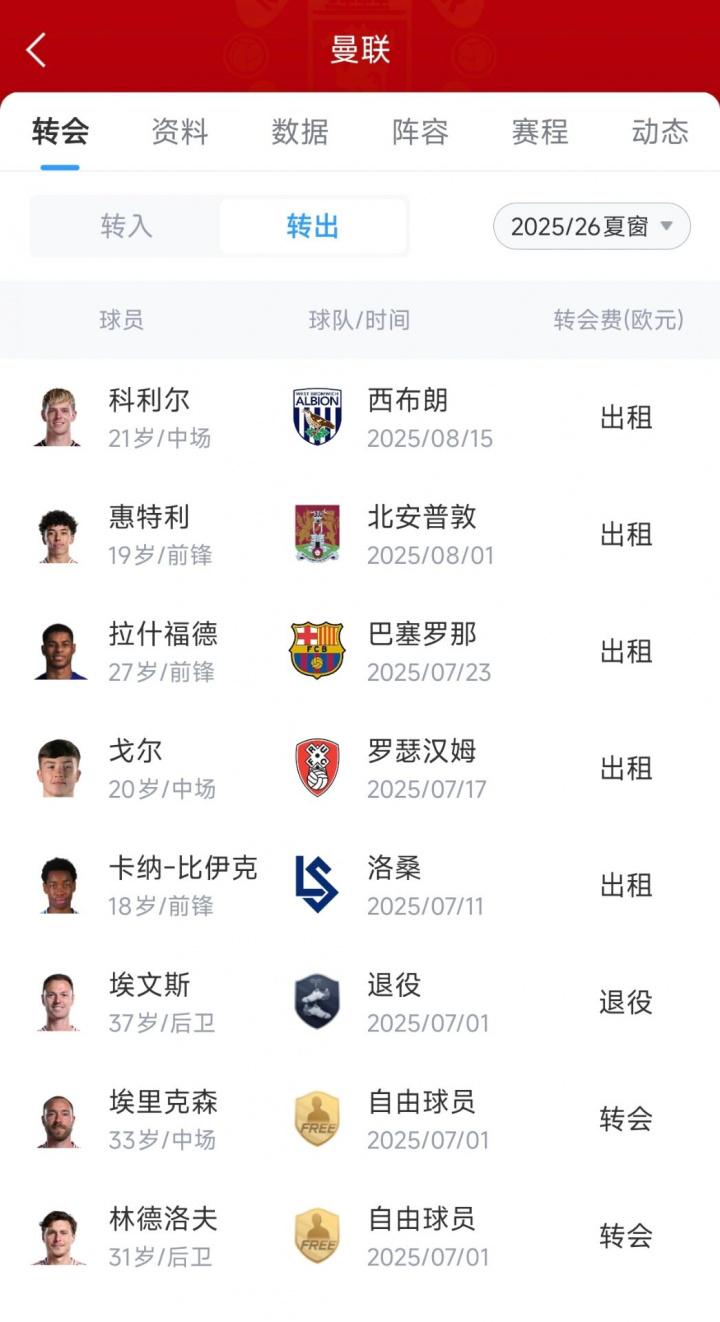Image resolution: width=720 pixels, height=1322 pixels.
Task: Tap the back arrow beside 曼联
Action: [x=36, y=48]
